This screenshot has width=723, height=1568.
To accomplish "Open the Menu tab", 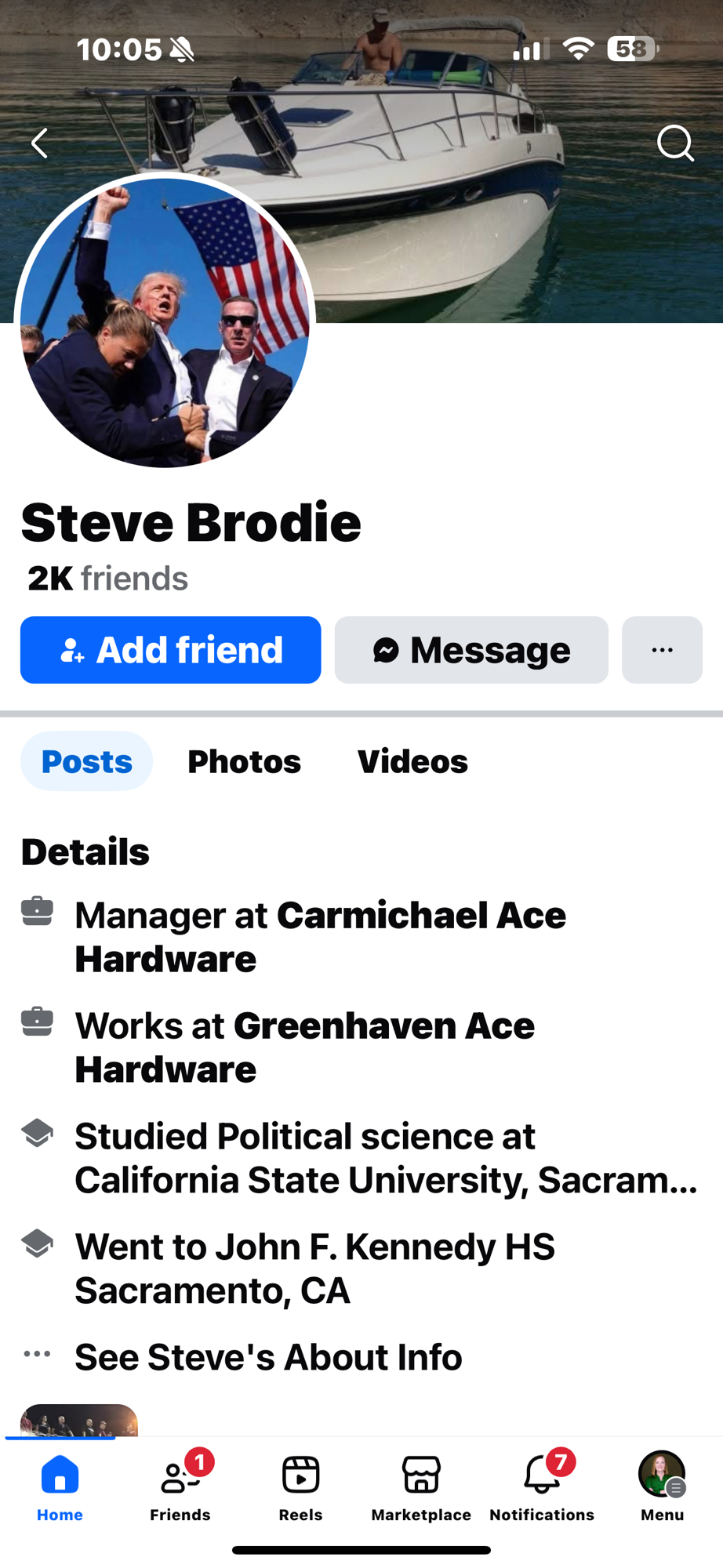I will click(x=662, y=1487).
